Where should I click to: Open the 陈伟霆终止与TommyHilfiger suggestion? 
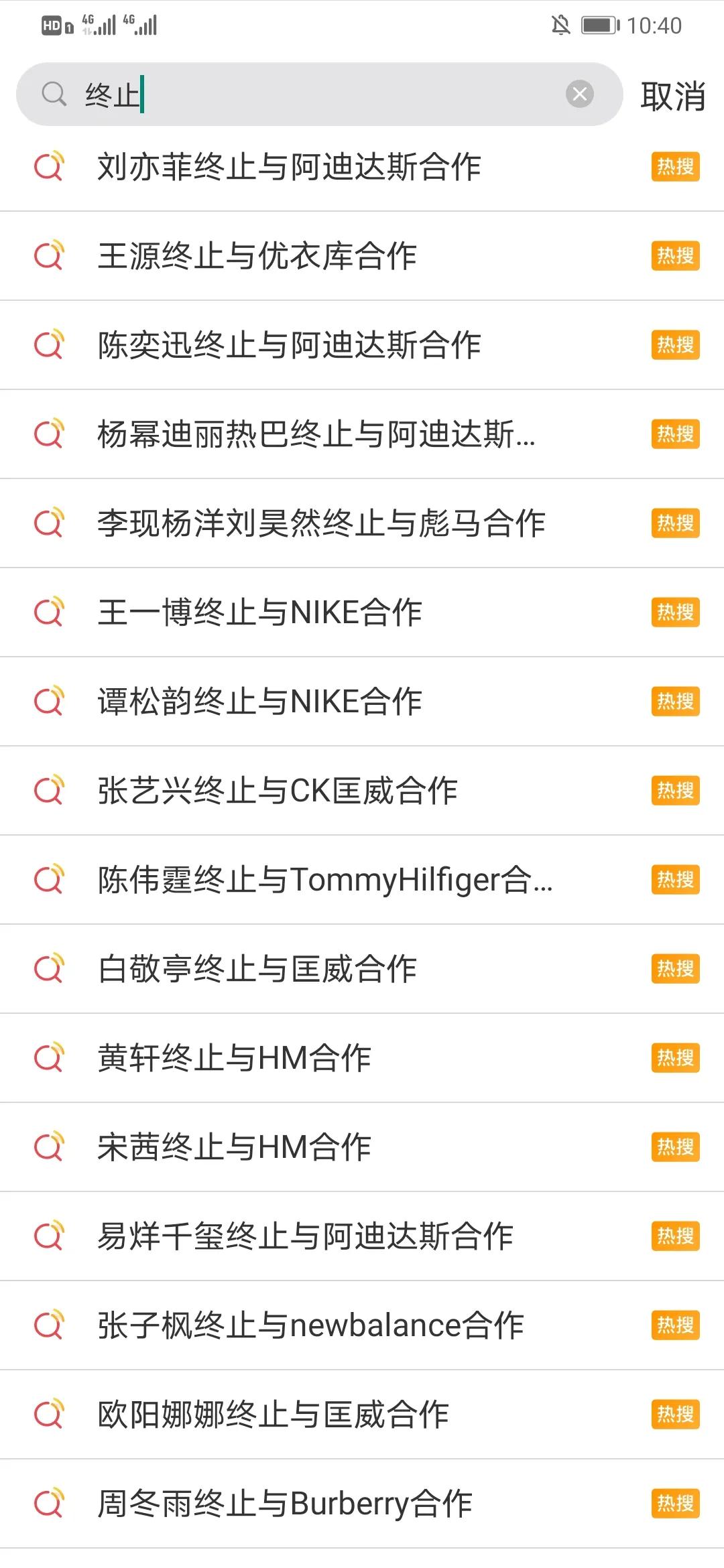(x=325, y=880)
